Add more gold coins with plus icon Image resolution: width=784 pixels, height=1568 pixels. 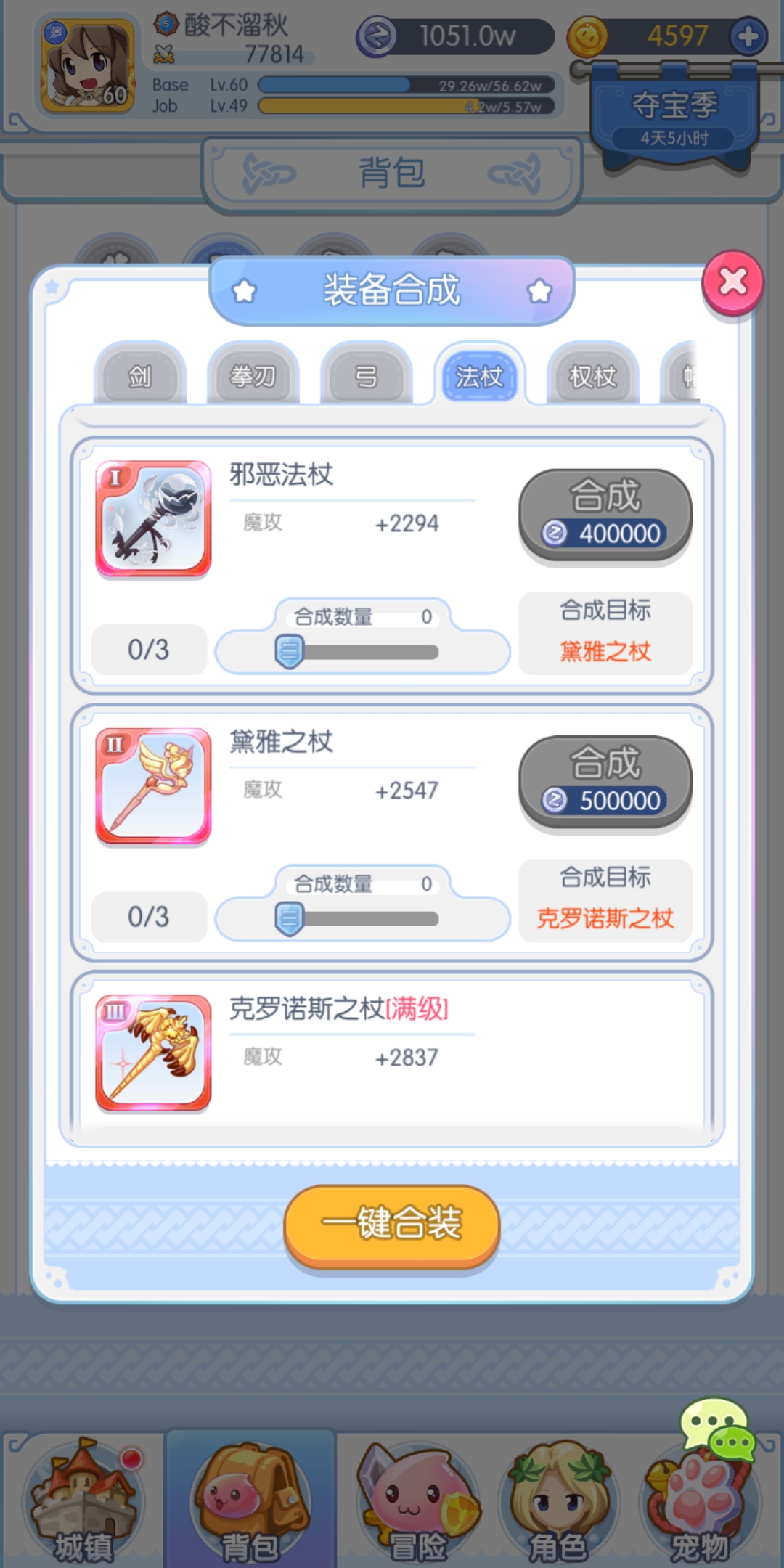click(x=748, y=36)
